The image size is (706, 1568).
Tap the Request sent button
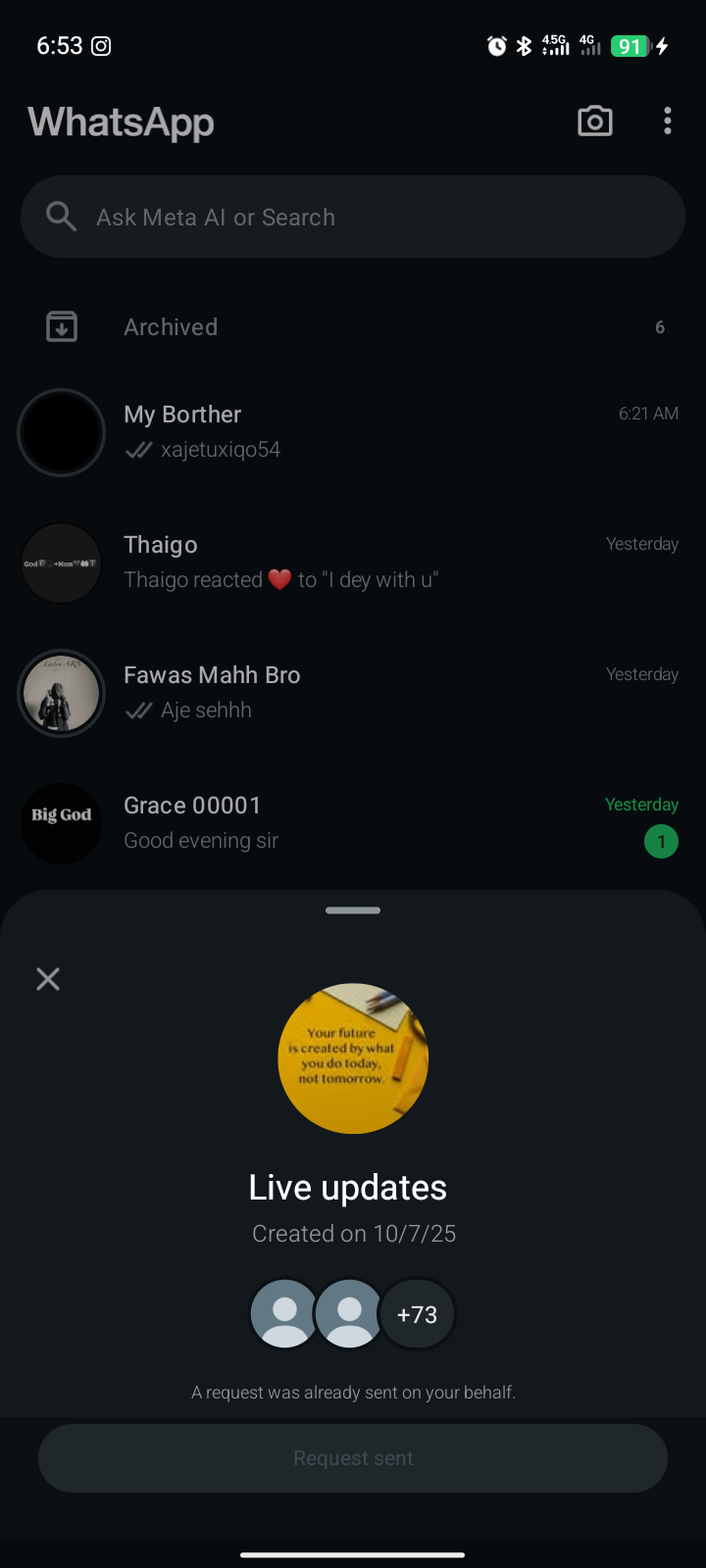coord(353,1458)
